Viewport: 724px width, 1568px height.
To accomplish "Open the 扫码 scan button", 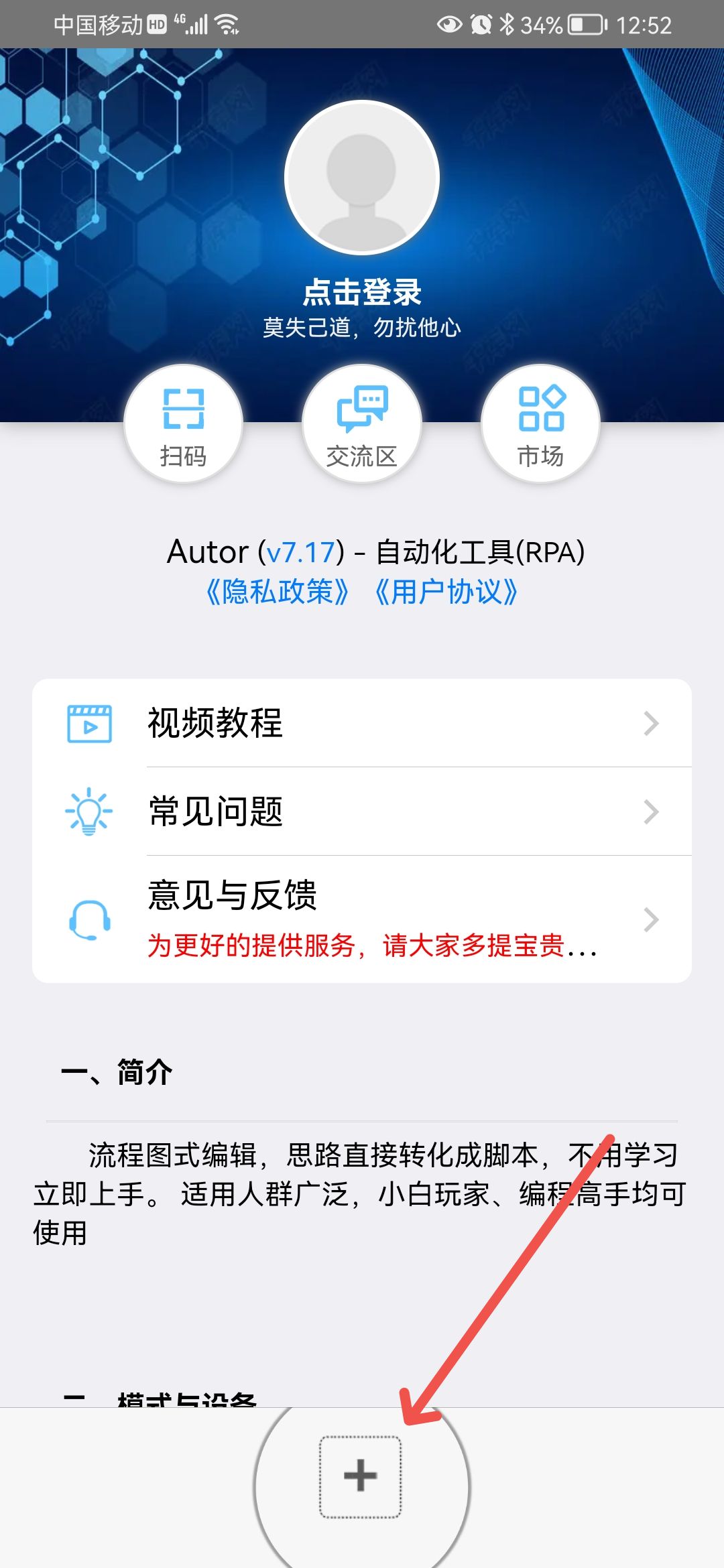I will tap(183, 423).
